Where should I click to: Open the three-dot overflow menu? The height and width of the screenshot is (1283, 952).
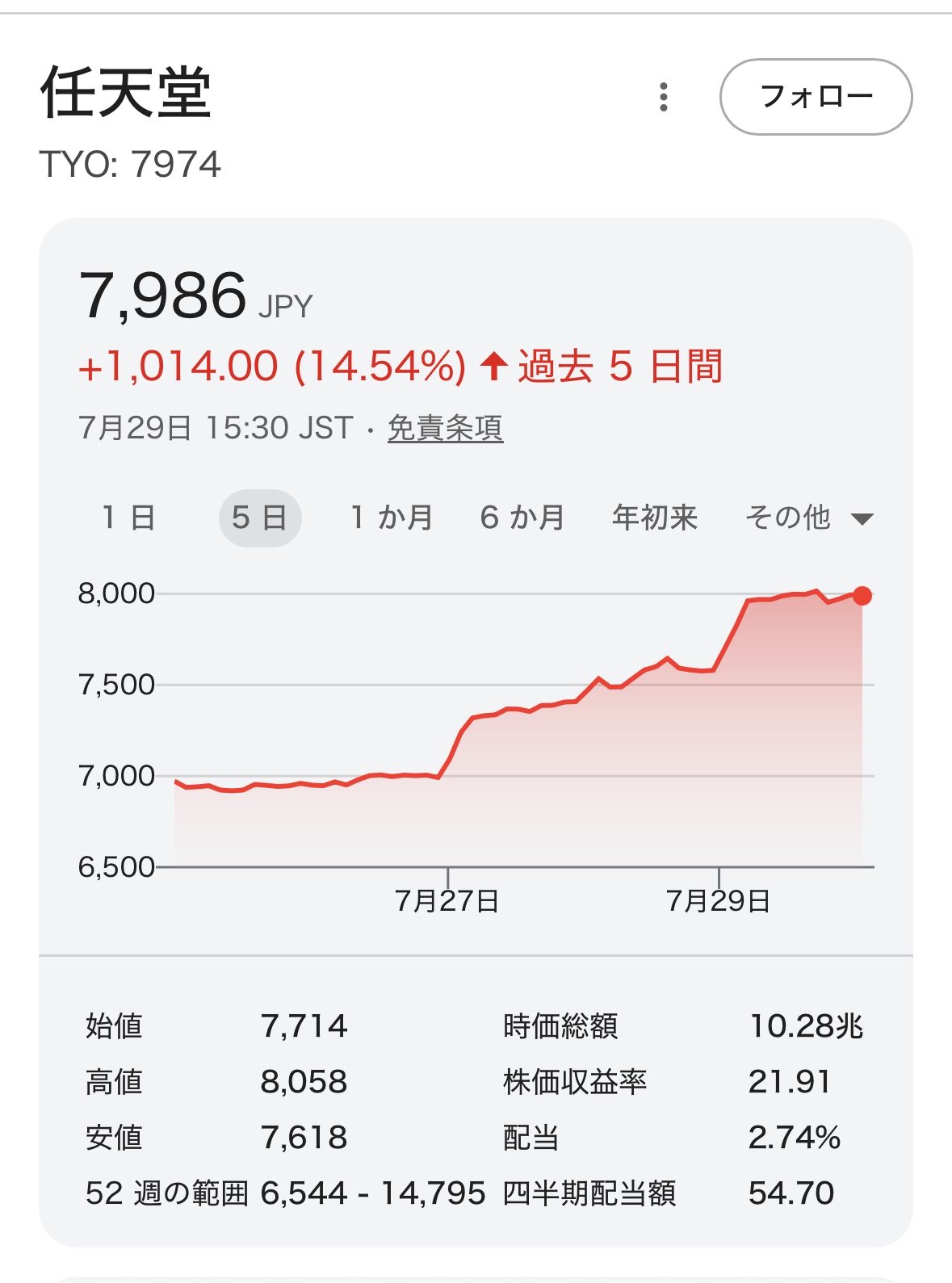(x=664, y=97)
